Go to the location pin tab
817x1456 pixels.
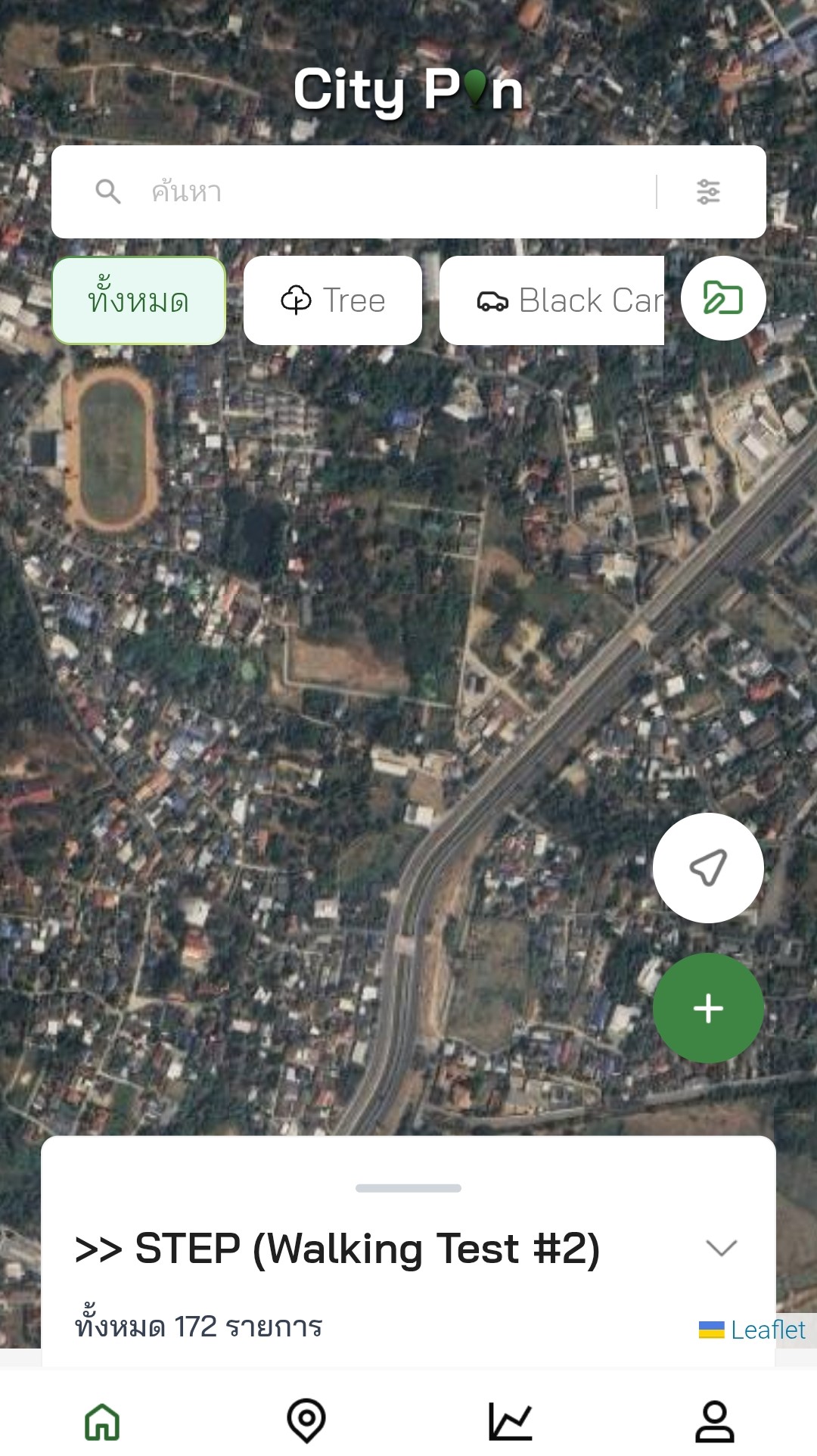[x=306, y=1421]
